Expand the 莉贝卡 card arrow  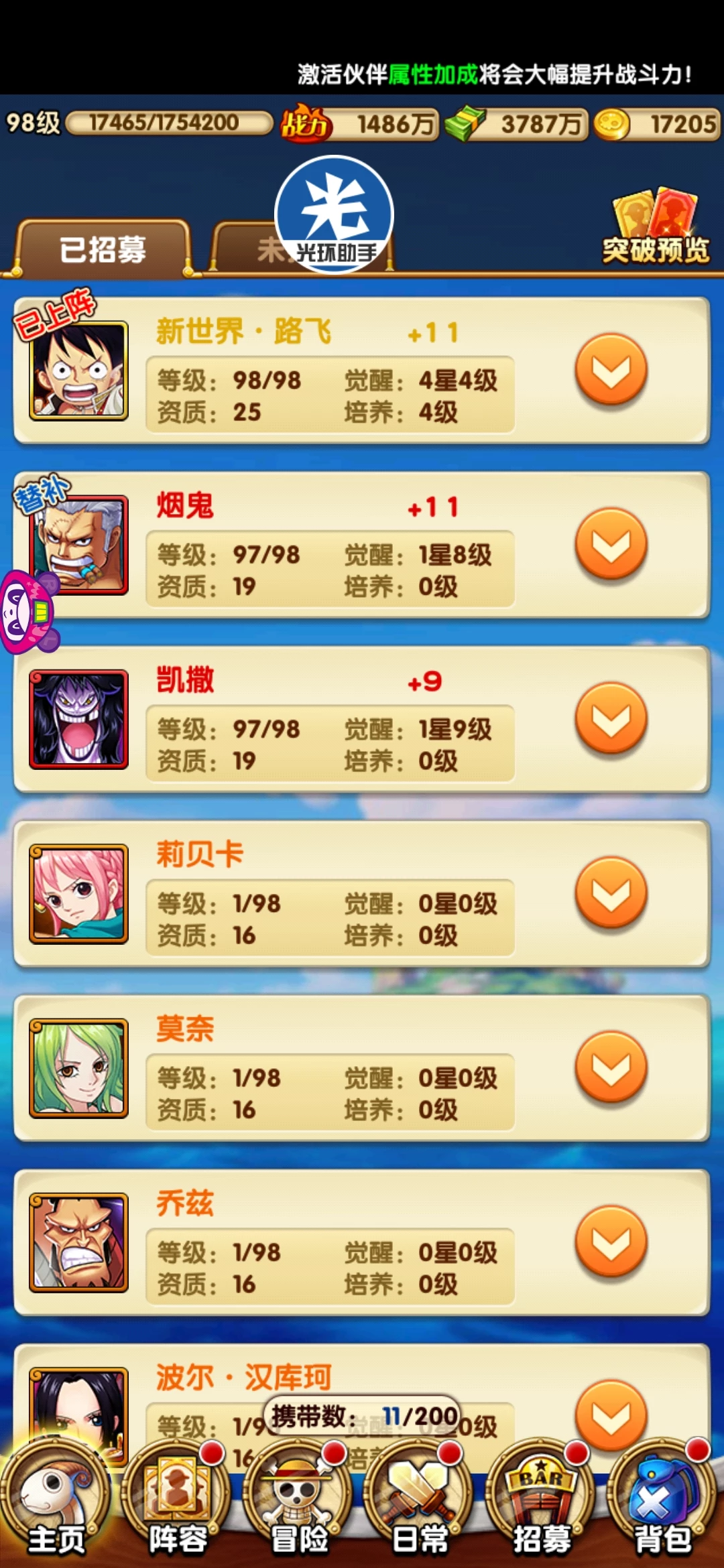pyautogui.click(x=611, y=893)
